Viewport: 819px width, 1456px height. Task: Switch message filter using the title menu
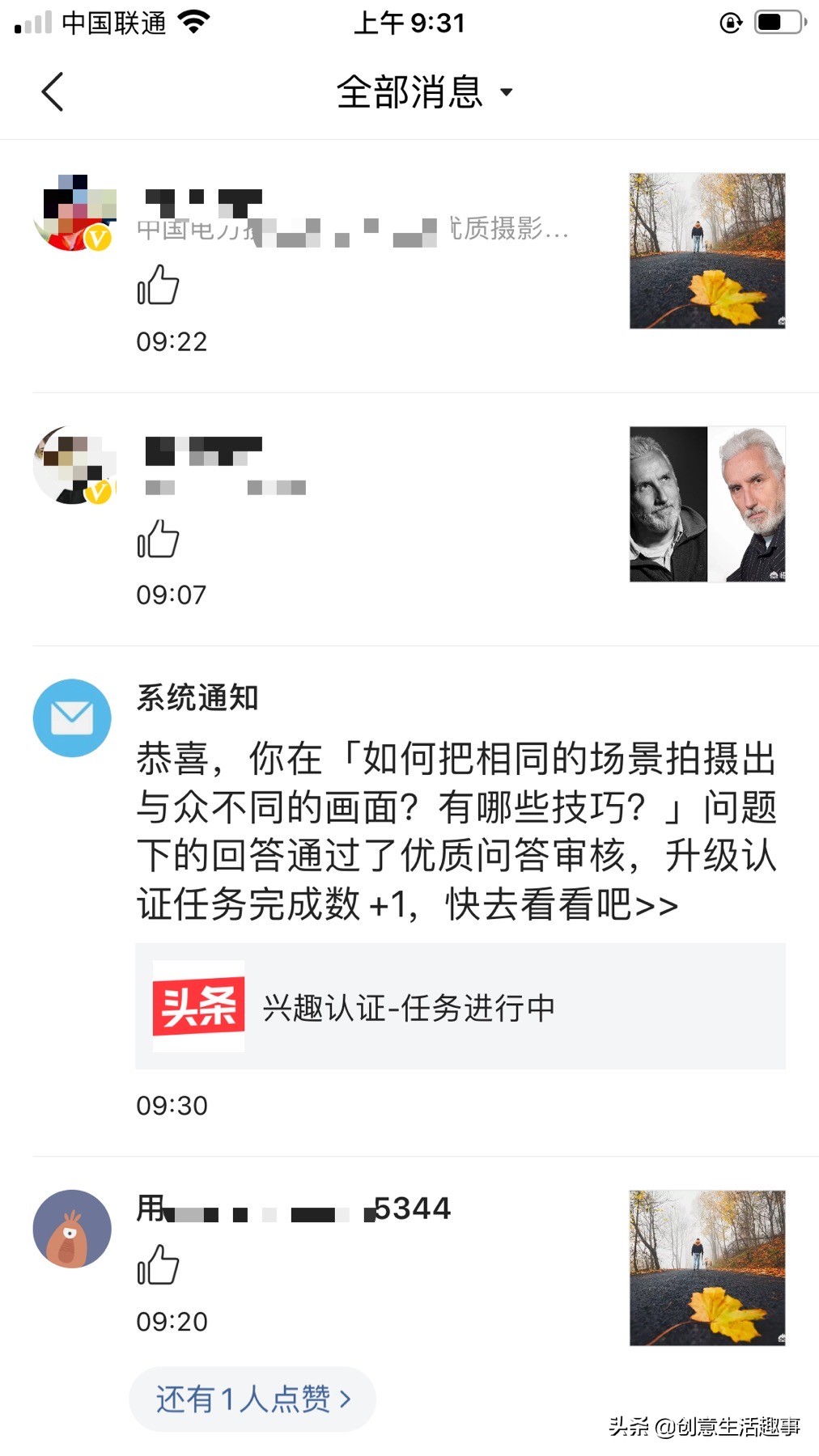click(x=421, y=93)
